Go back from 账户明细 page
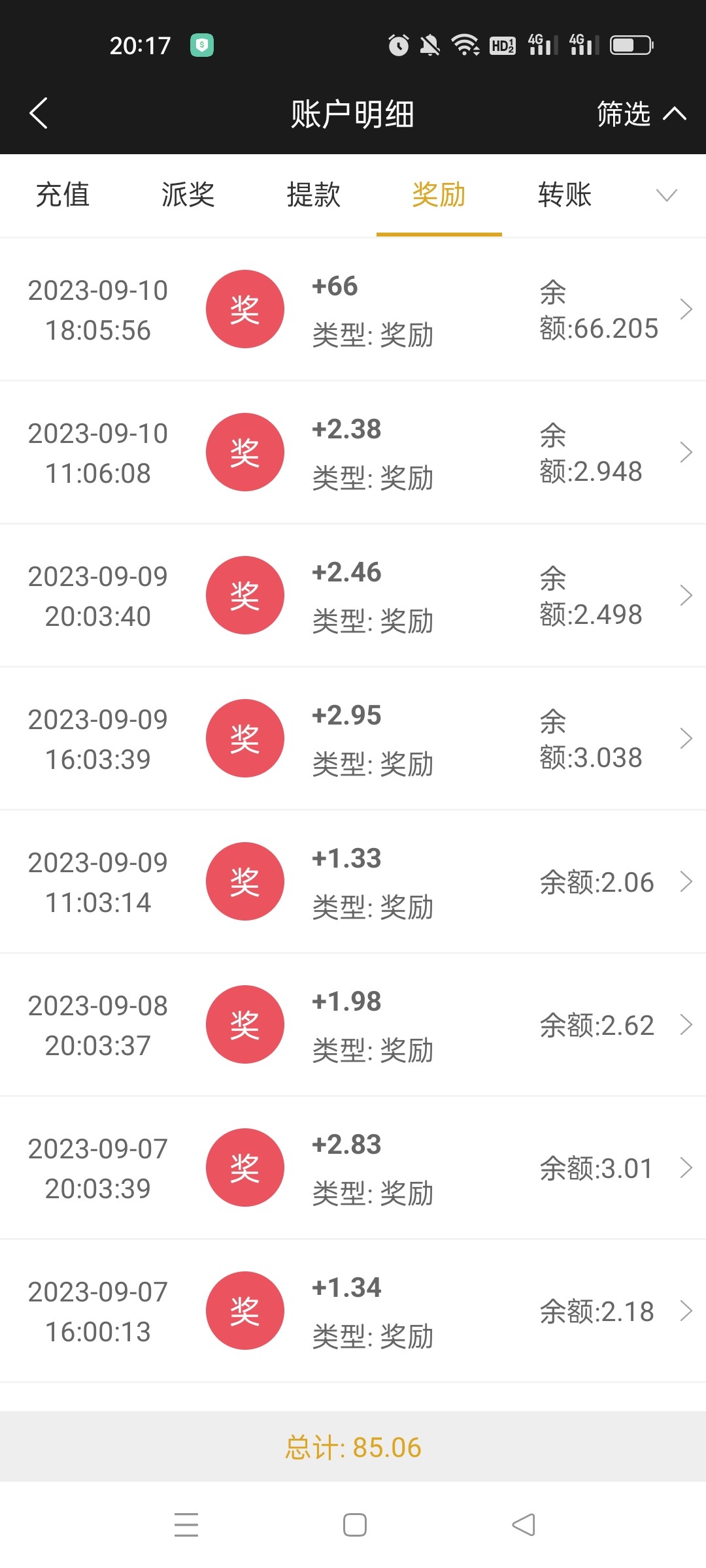The image size is (706, 1568). coord(39,114)
